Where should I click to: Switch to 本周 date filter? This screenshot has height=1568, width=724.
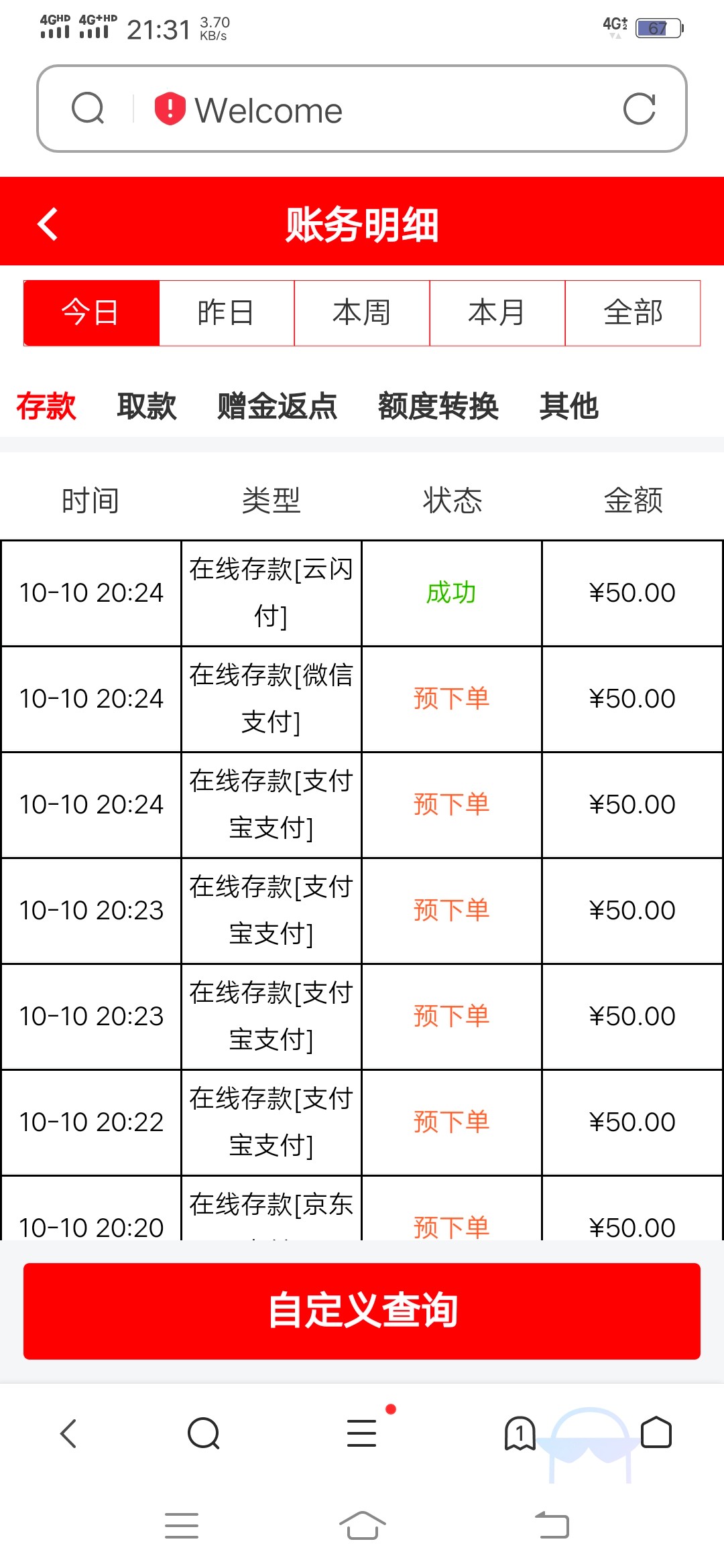click(362, 313)
